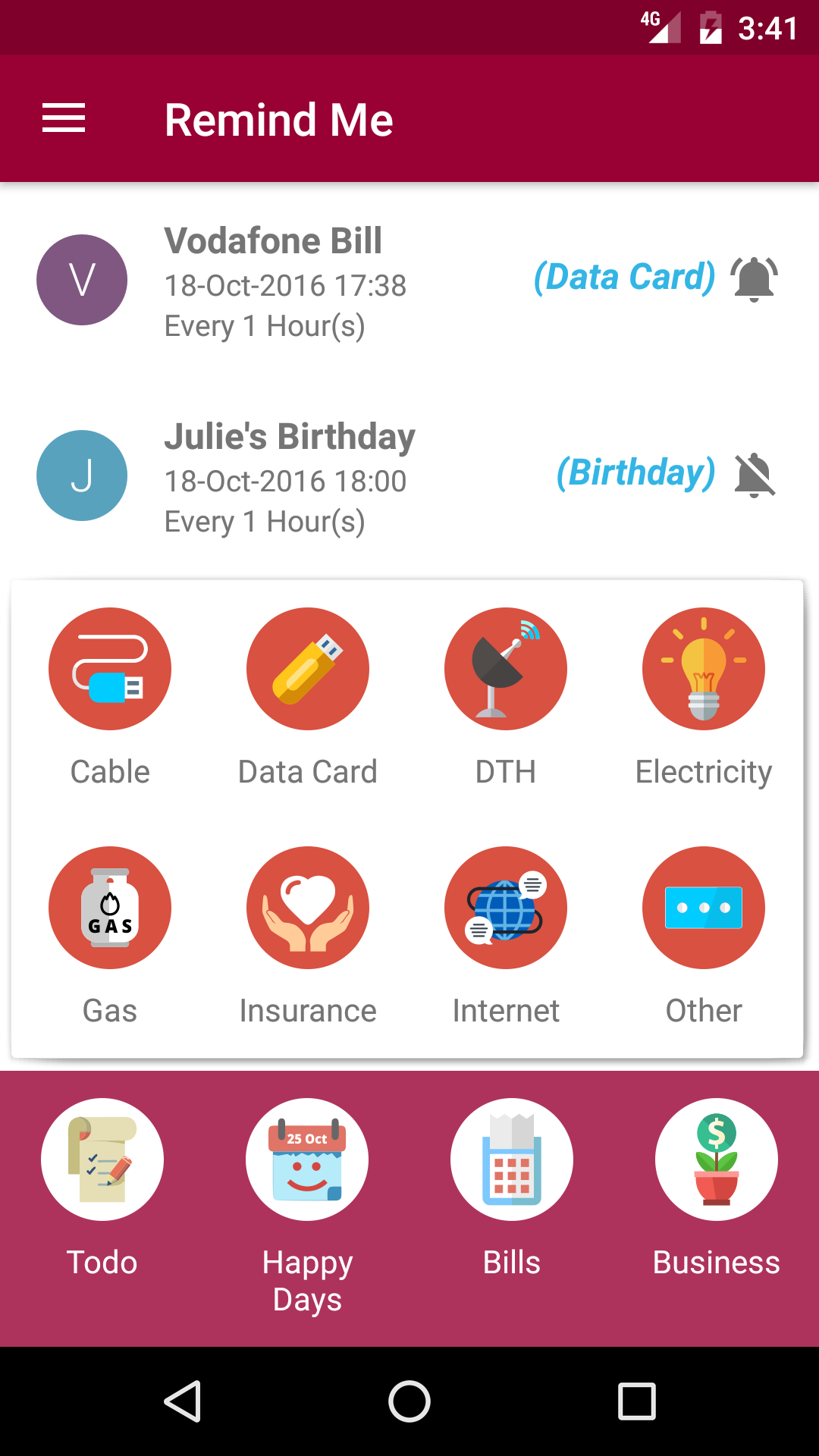Select the Insurance heart icon
The image size is (819, 1456).
pyautogui.click(x=307, y=908)
